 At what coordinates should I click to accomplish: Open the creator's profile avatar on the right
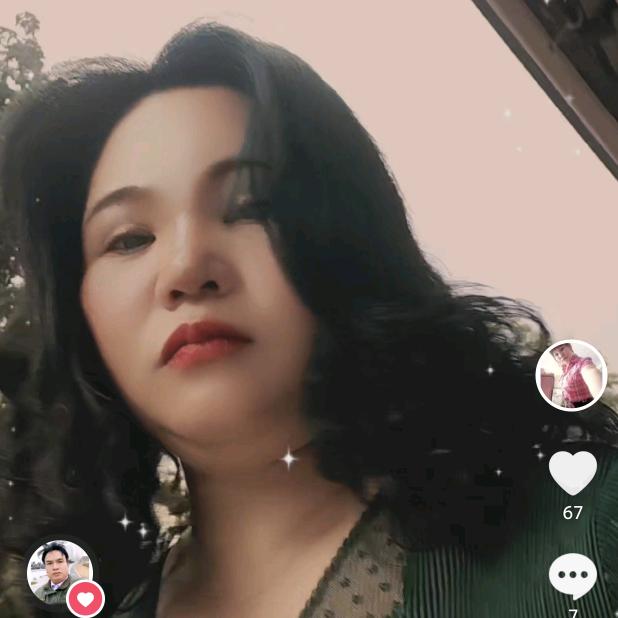tap(572, 376)
